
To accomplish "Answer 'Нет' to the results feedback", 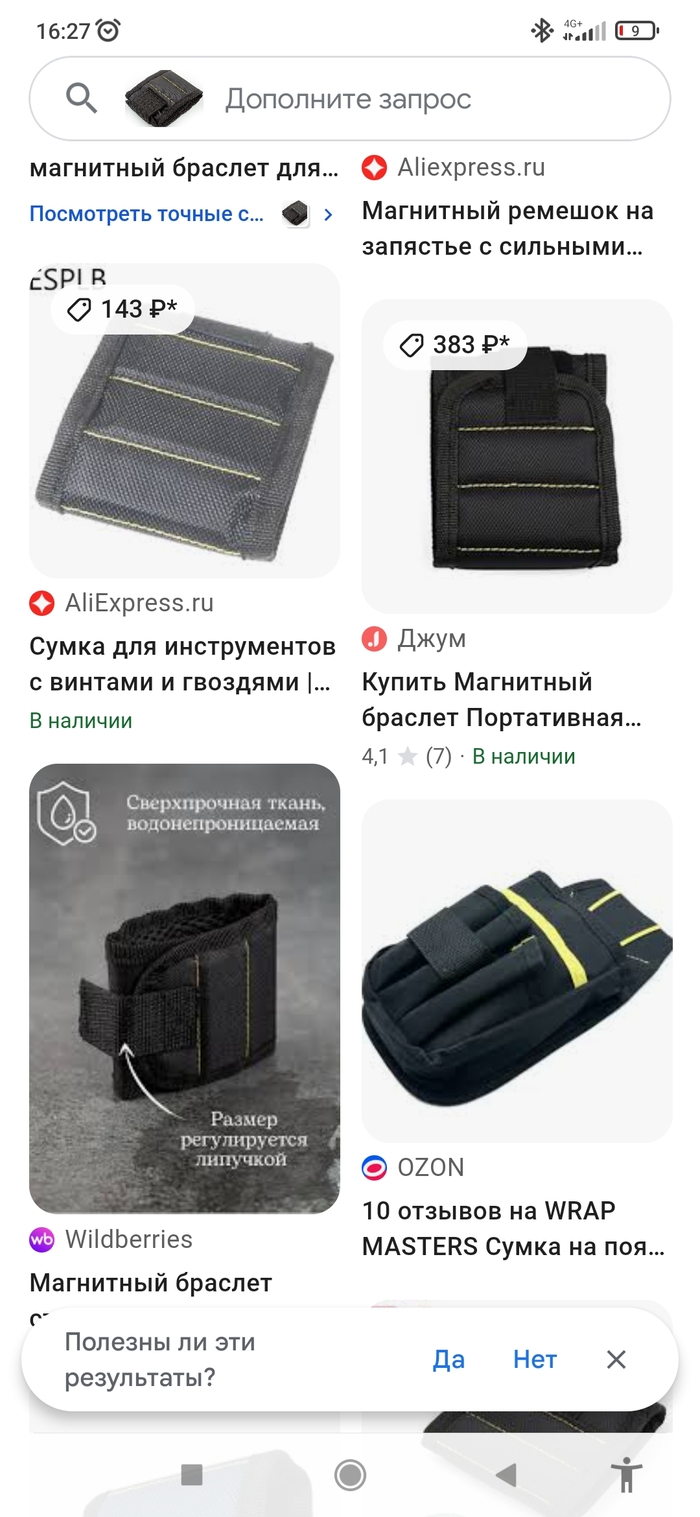I will tap(535, 1360).
